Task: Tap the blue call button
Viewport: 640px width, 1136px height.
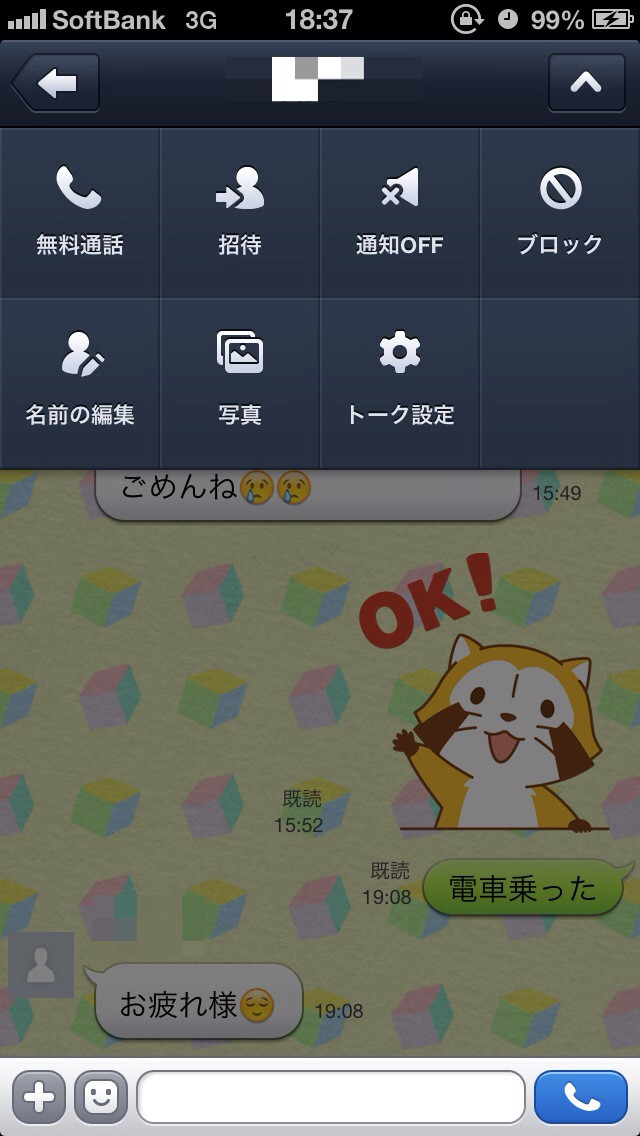Action: [x=581, y=1097]
